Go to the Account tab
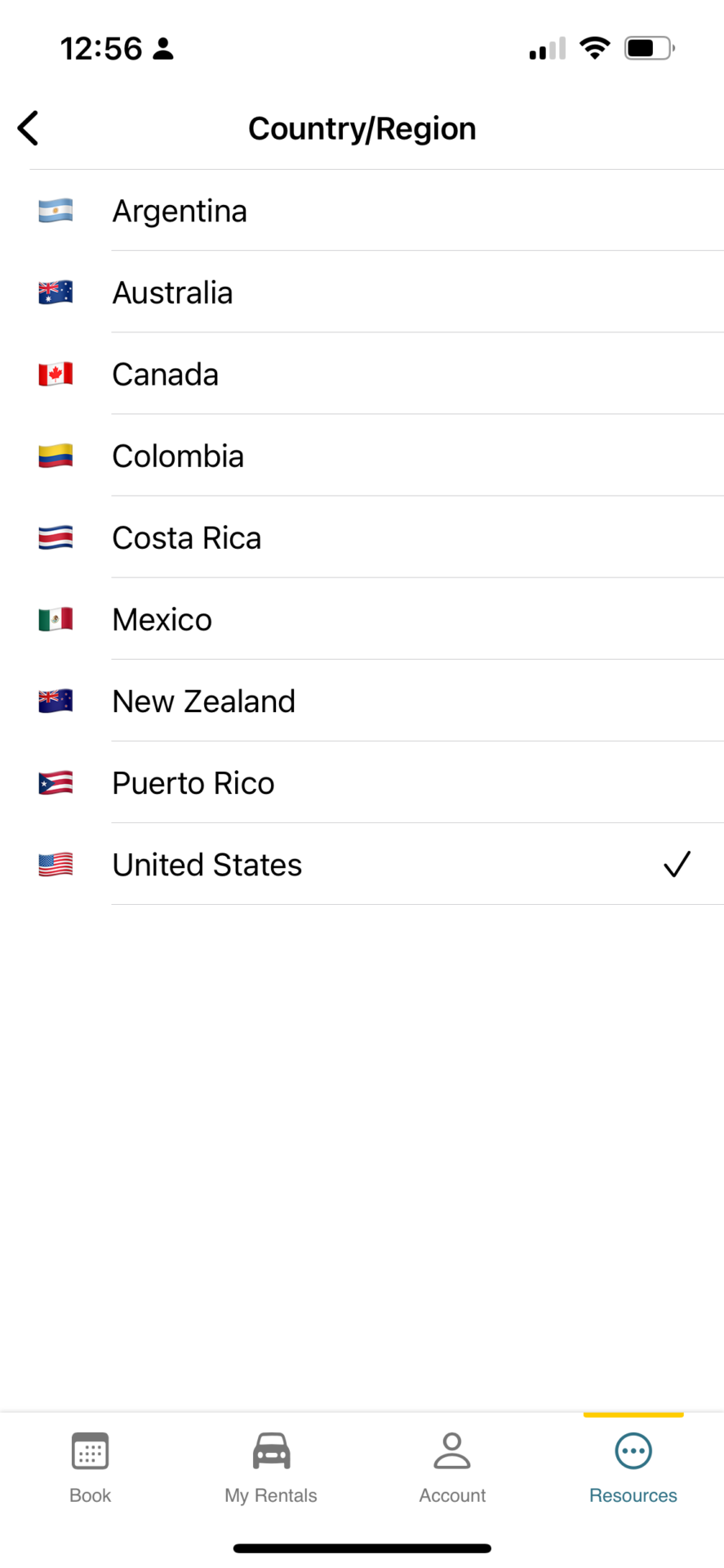 452,1468
